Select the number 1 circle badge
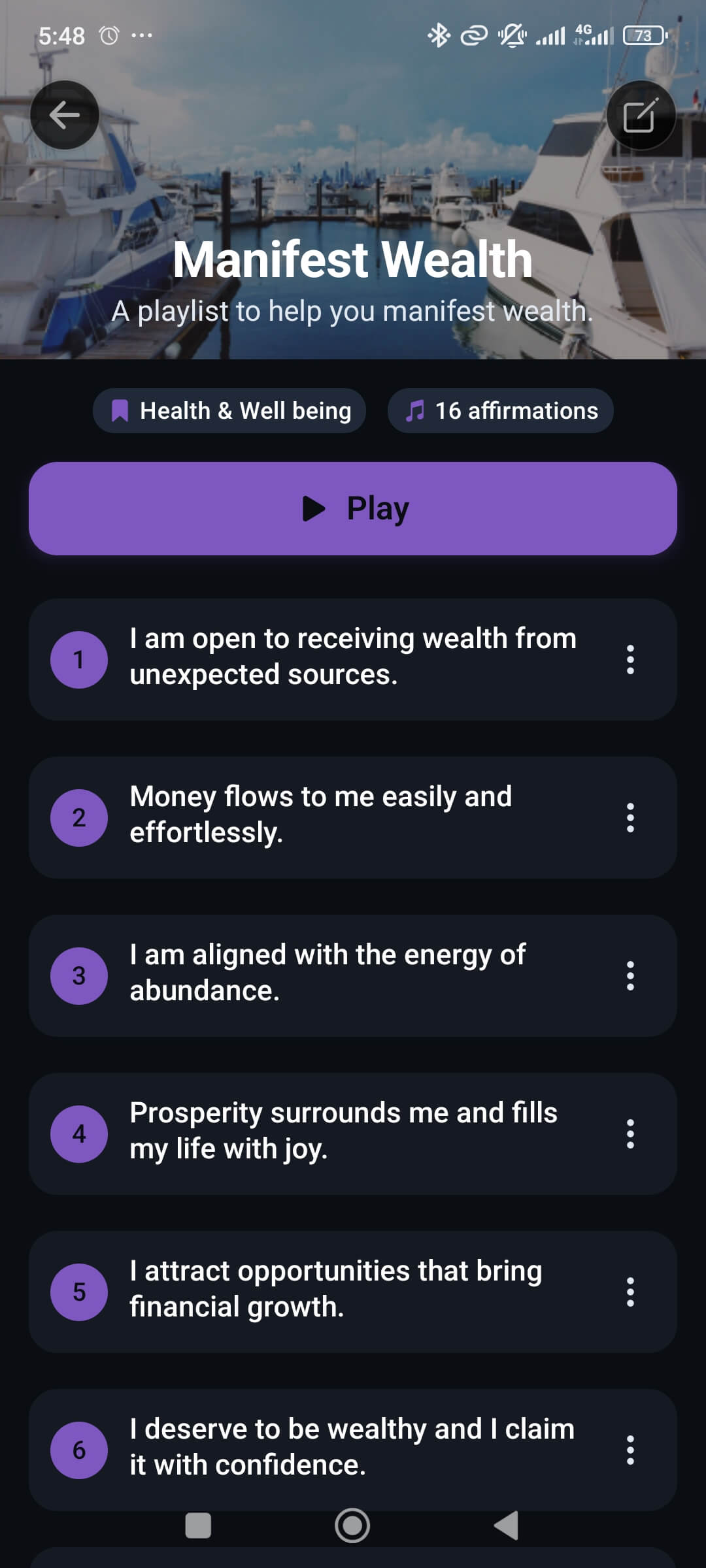The height and width of the screenshot is (1568, 706). pos(78,659)
